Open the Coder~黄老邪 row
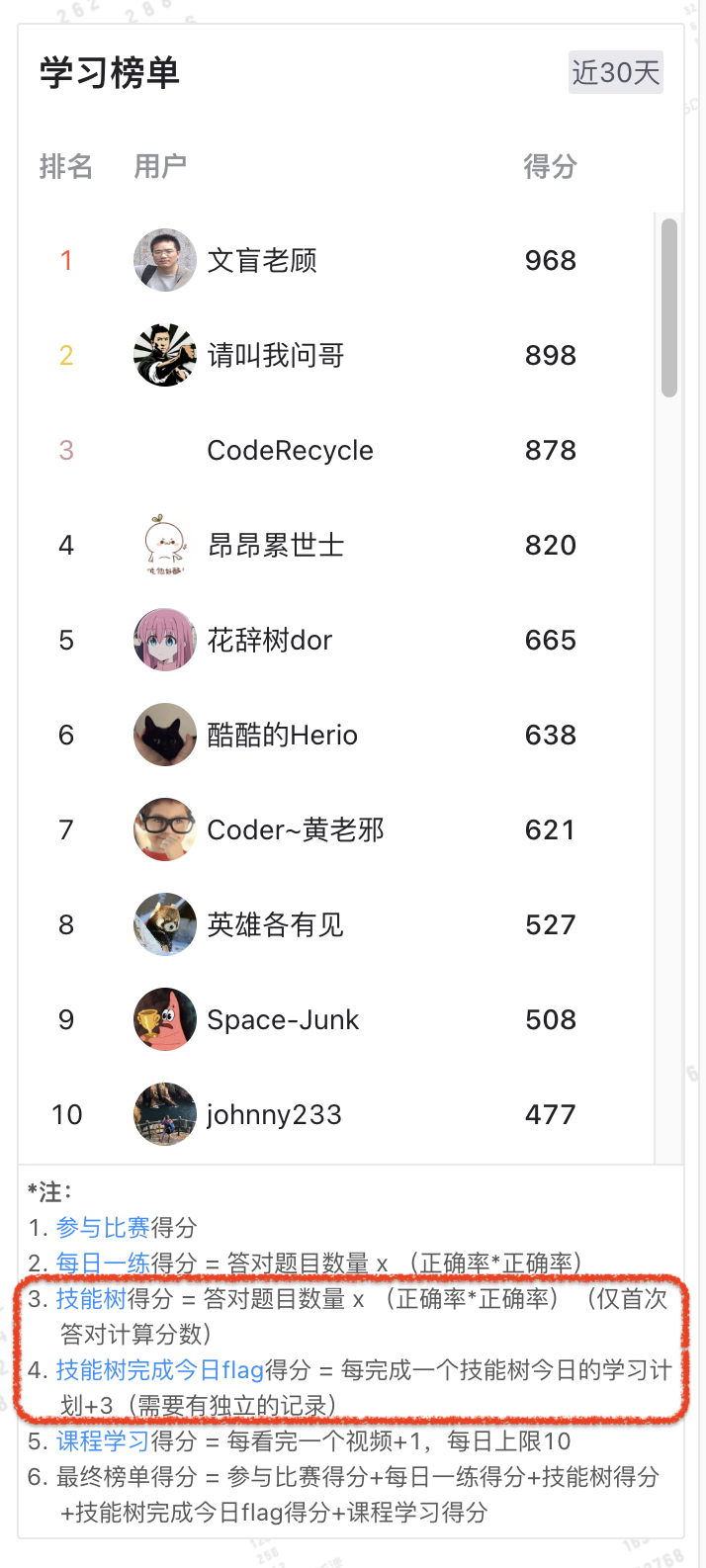Image resolution: width=706 pixels, height=1568 pixels. (x=295, y=830)
